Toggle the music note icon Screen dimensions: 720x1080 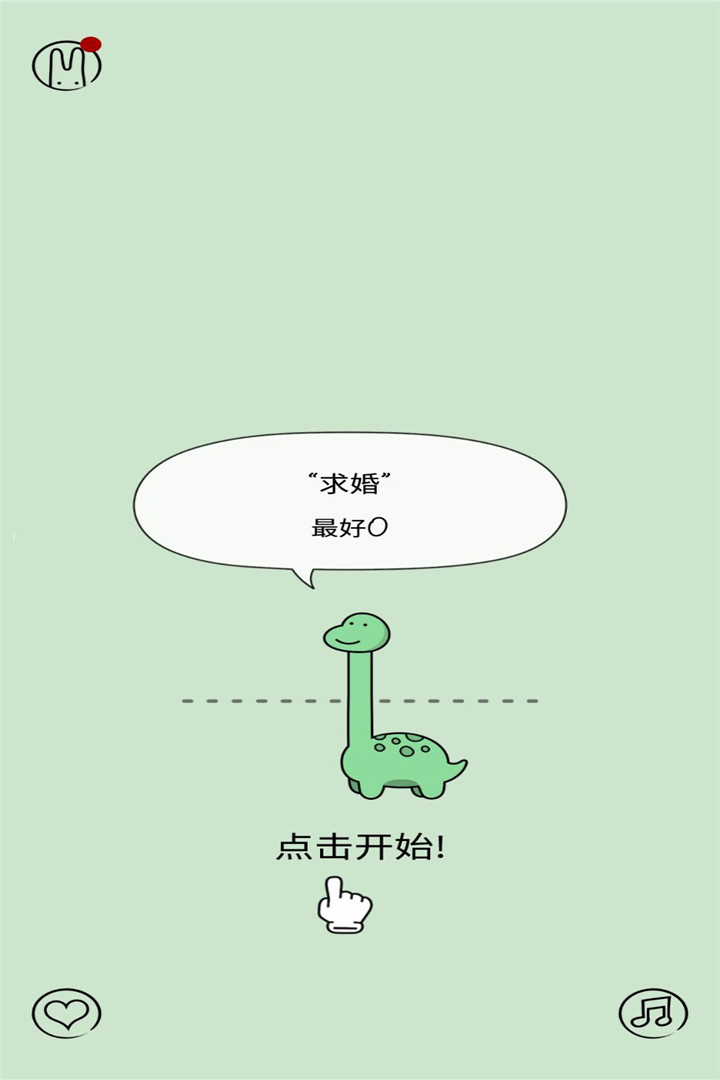click(653, 1013)
